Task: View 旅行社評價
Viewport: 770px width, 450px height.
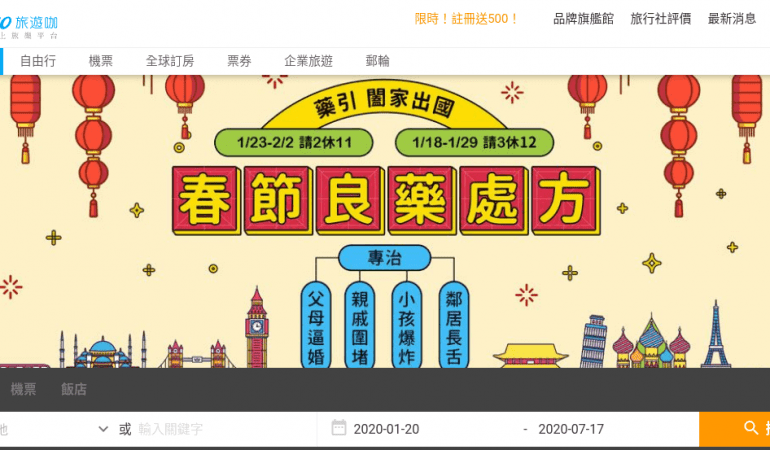Action: pos(660,19)
